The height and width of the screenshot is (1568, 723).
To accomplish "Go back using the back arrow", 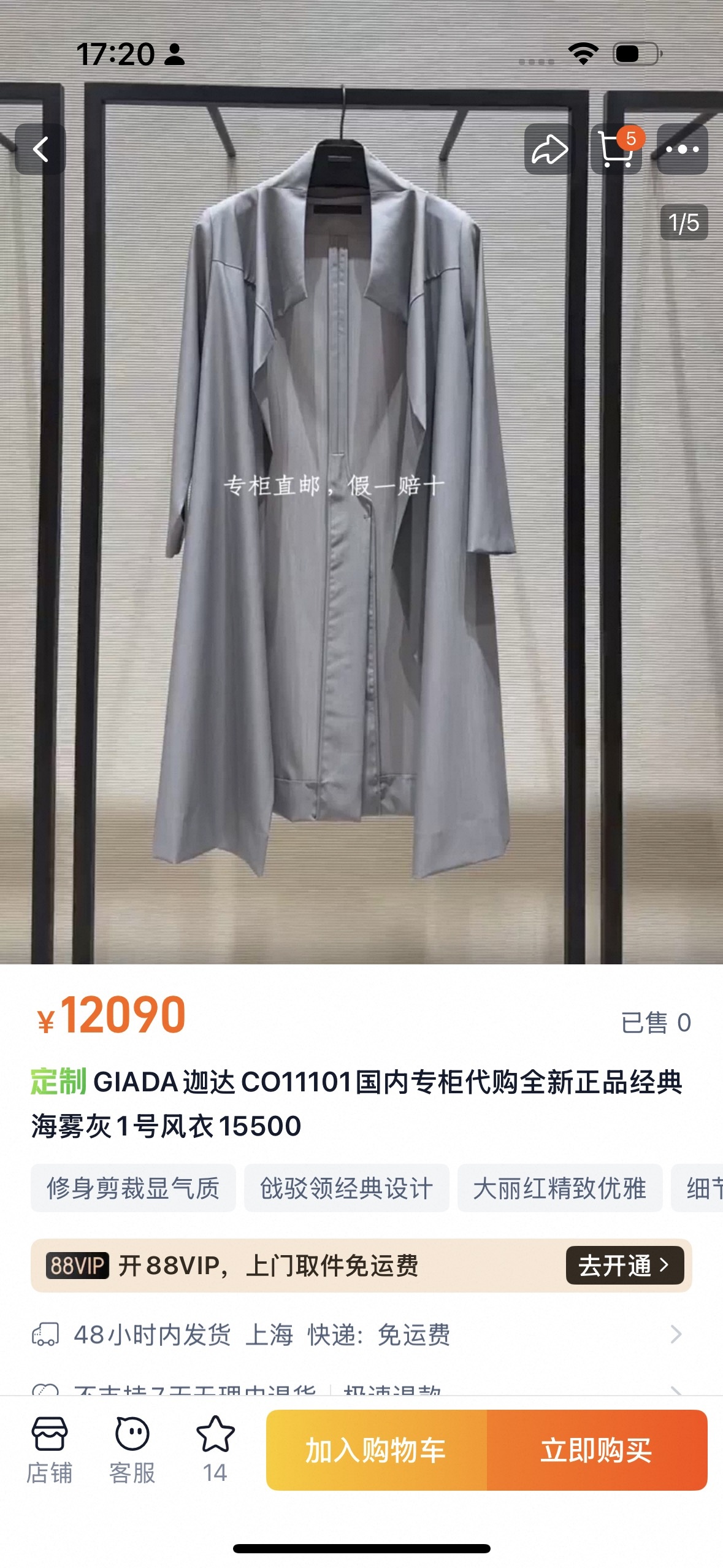I will tap(40, 149).
